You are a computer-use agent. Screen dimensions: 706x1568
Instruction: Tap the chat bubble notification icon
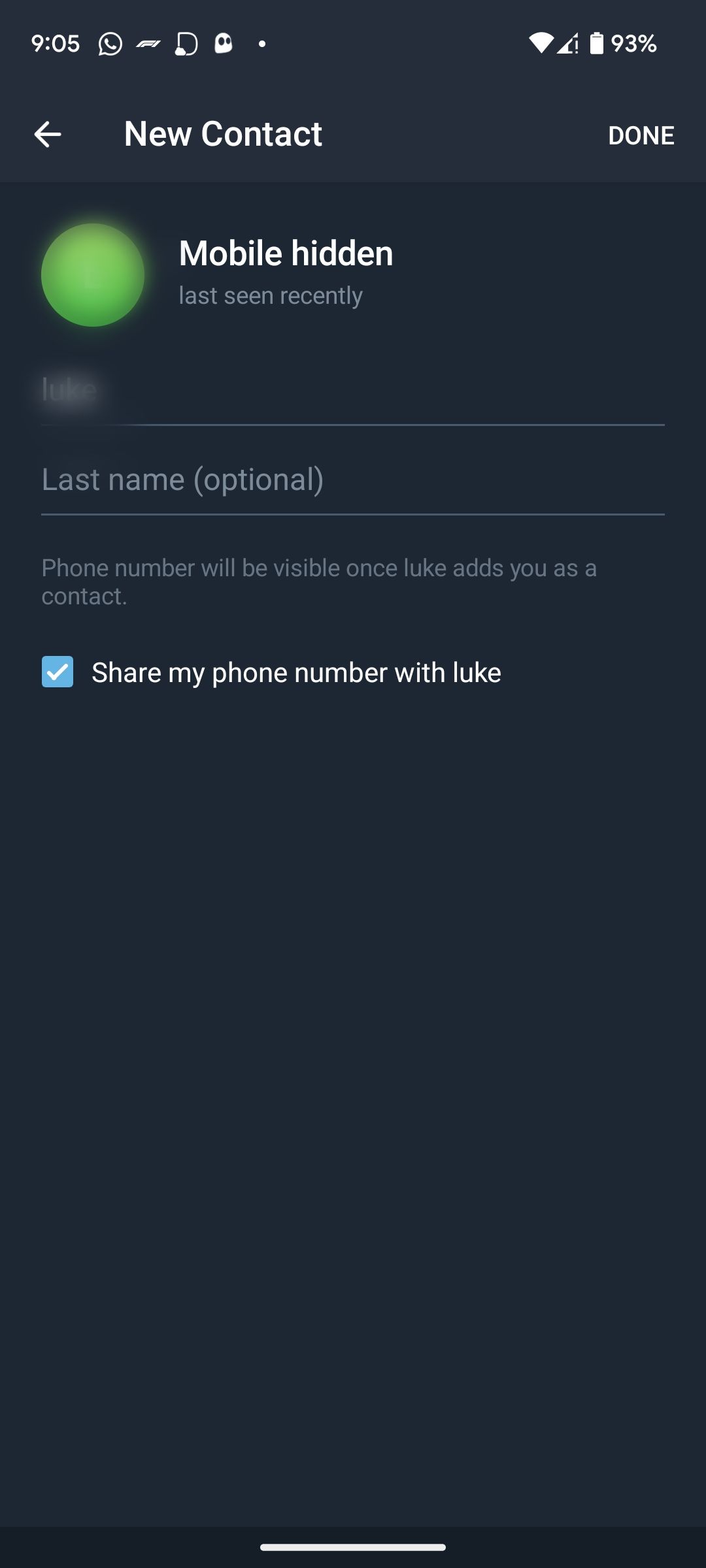185,44
